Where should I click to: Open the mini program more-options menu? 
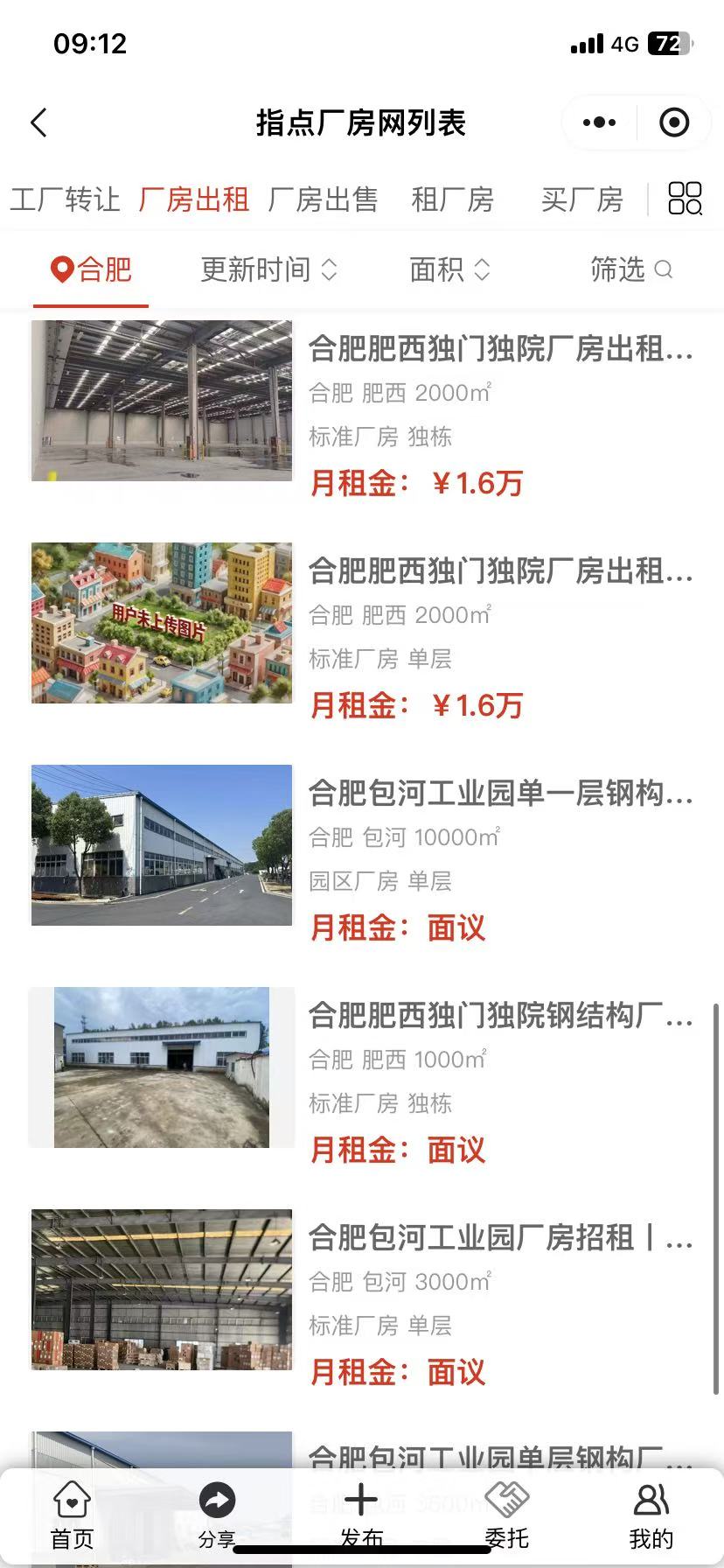pos(599,122)
